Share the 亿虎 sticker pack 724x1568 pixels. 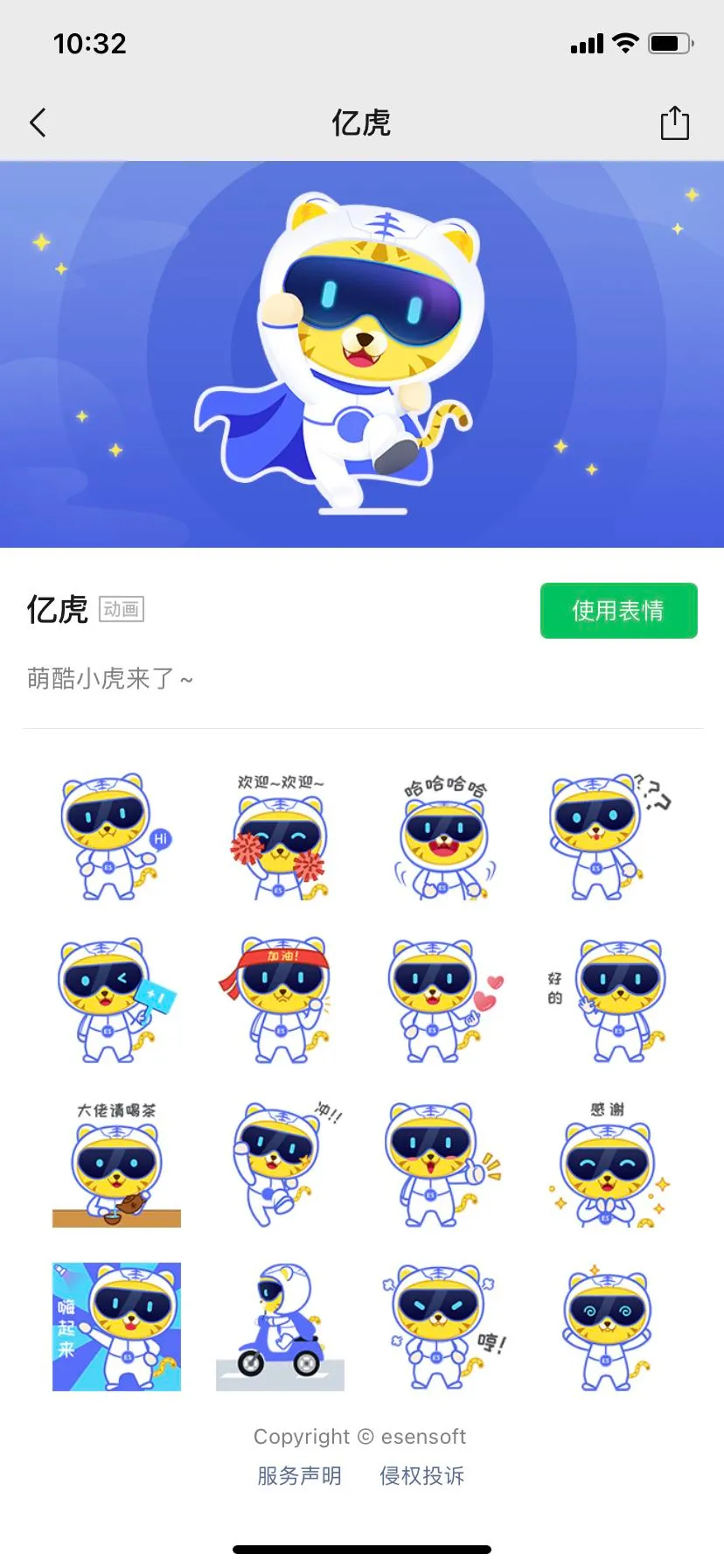pyautogui.click(x=674, y=123)
